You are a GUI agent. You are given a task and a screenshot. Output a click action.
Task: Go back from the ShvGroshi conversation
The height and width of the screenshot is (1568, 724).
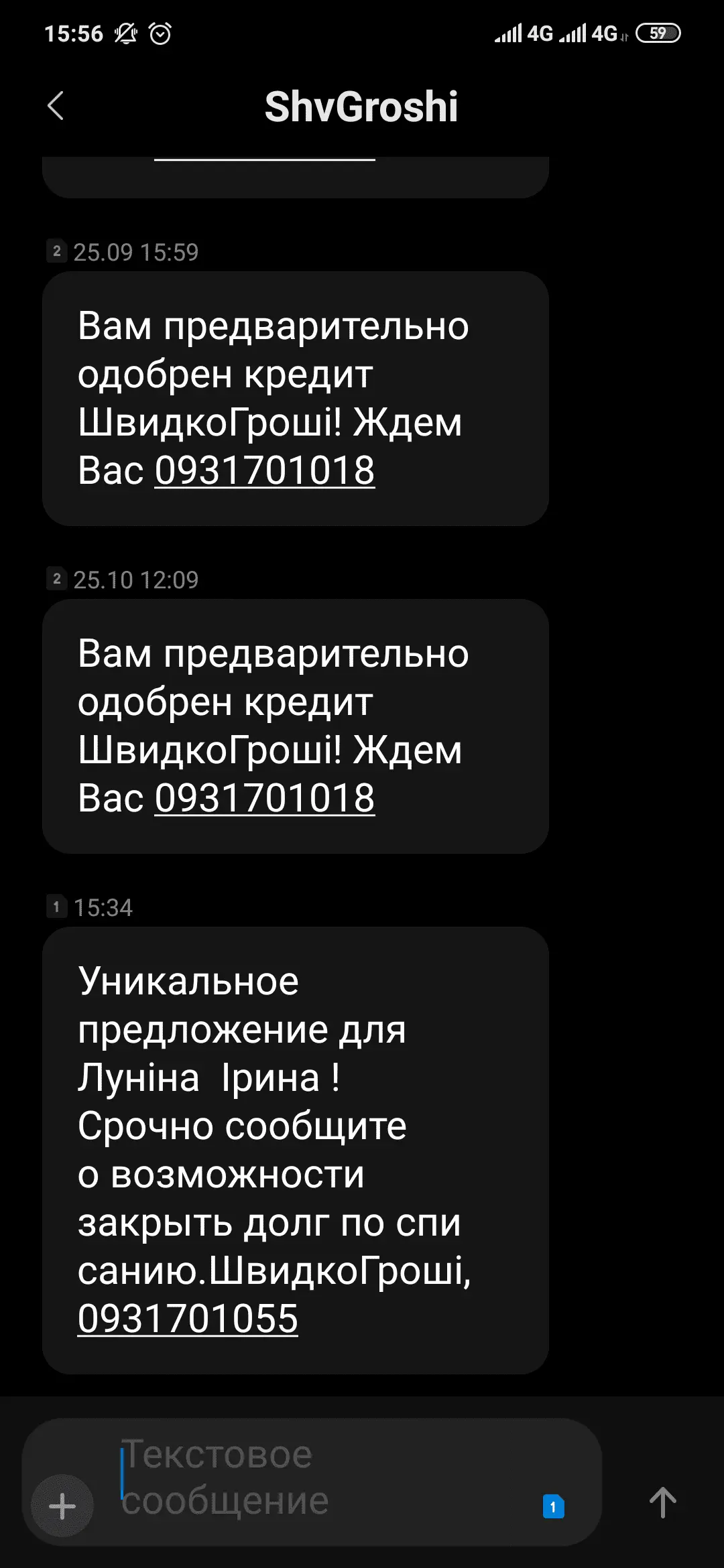56,106
